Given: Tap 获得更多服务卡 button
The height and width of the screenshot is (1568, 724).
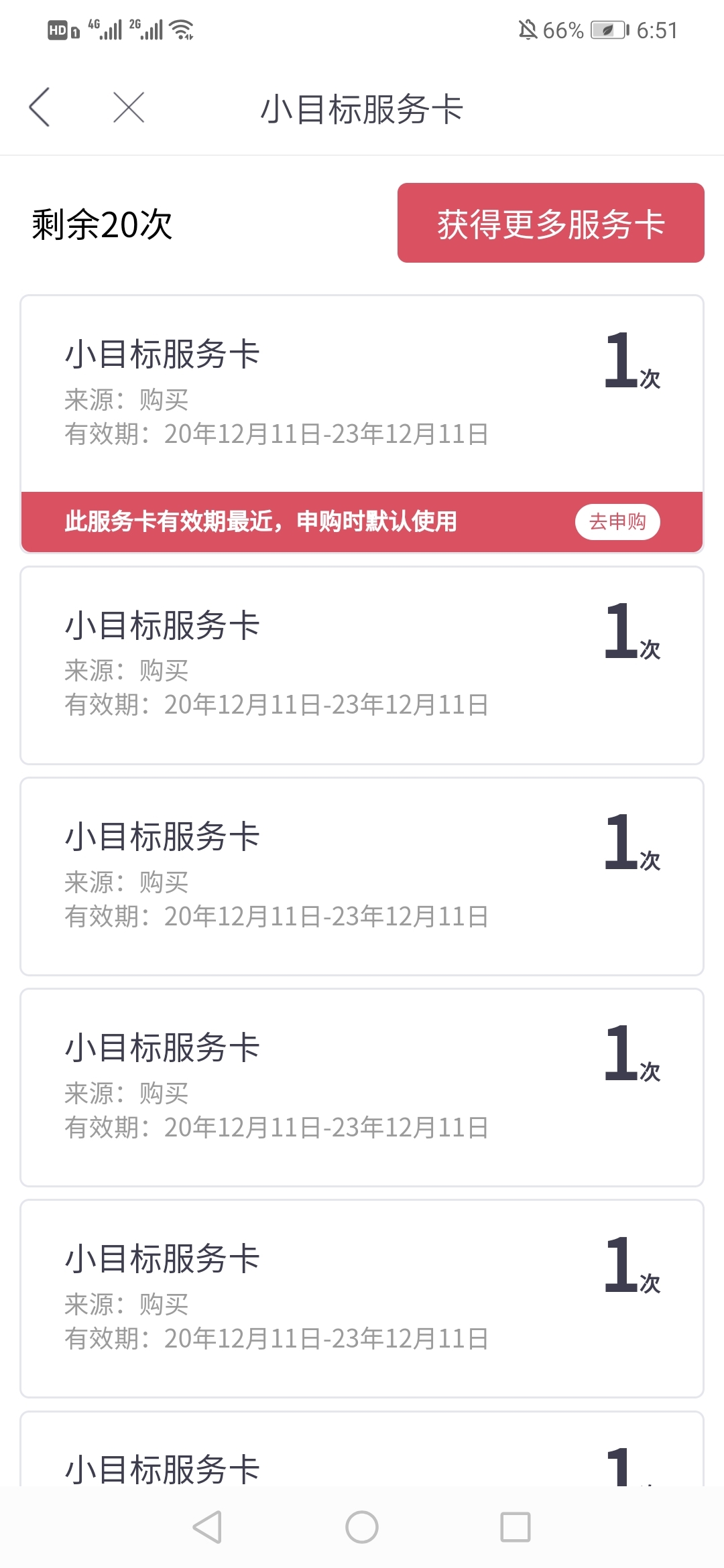Looking at the screenshot, I should [x=550, y=222].
